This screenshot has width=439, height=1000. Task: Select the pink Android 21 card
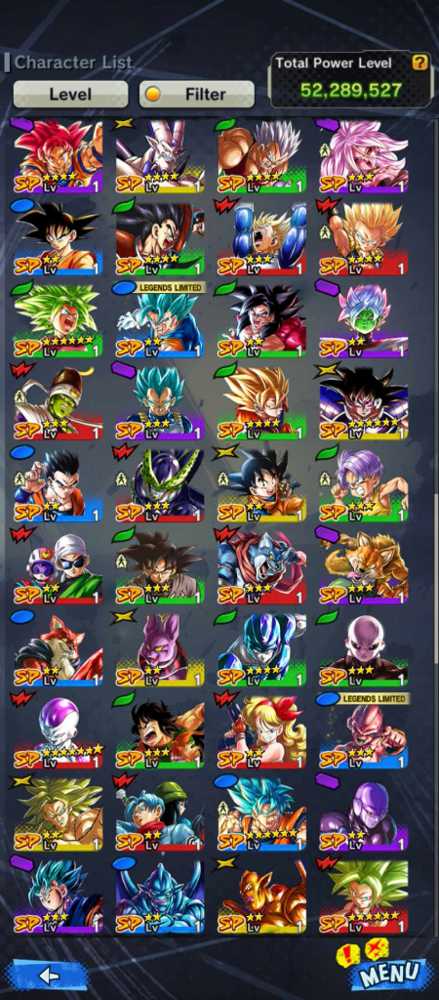[x=364, y=157]
